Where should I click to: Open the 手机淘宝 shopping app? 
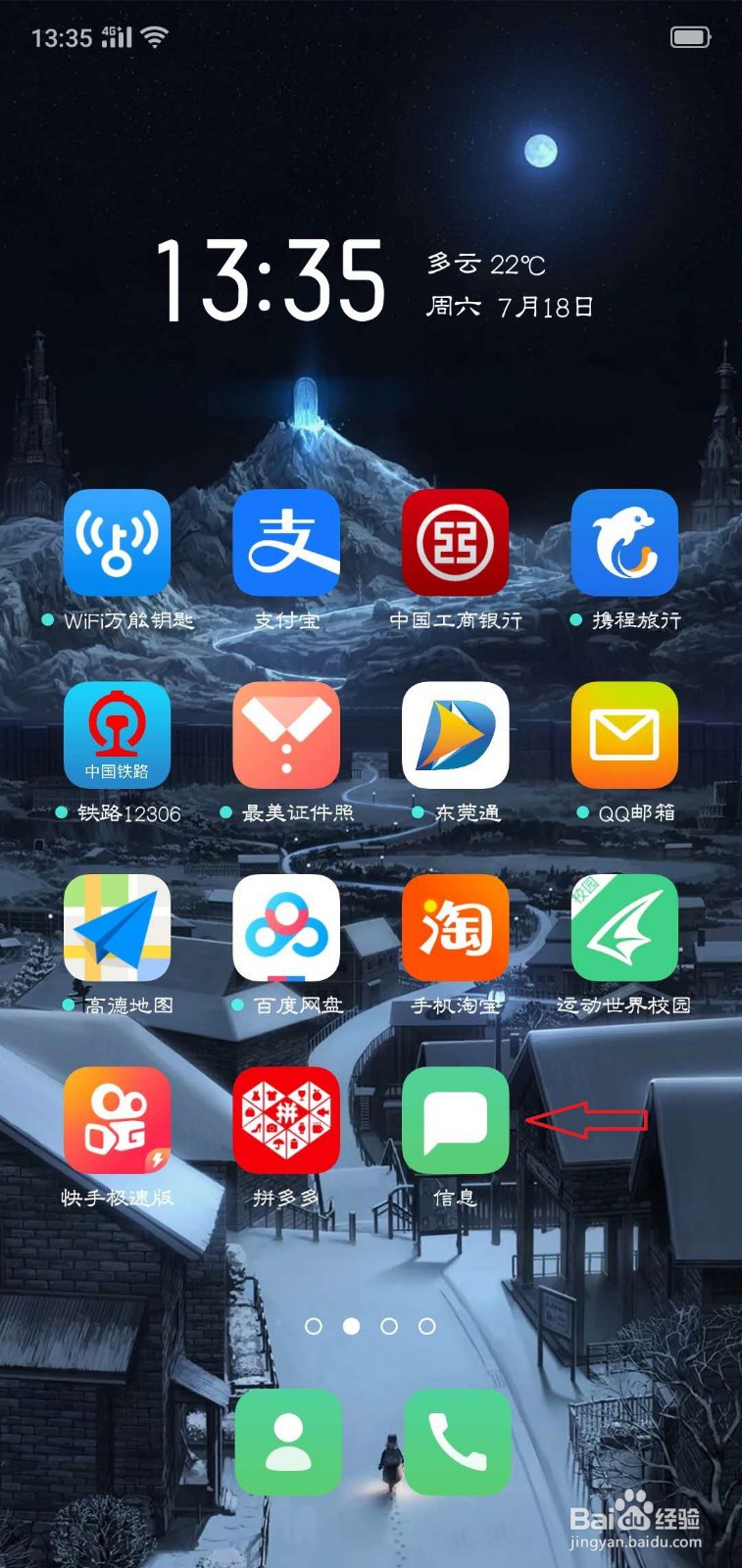coord(455,929)
